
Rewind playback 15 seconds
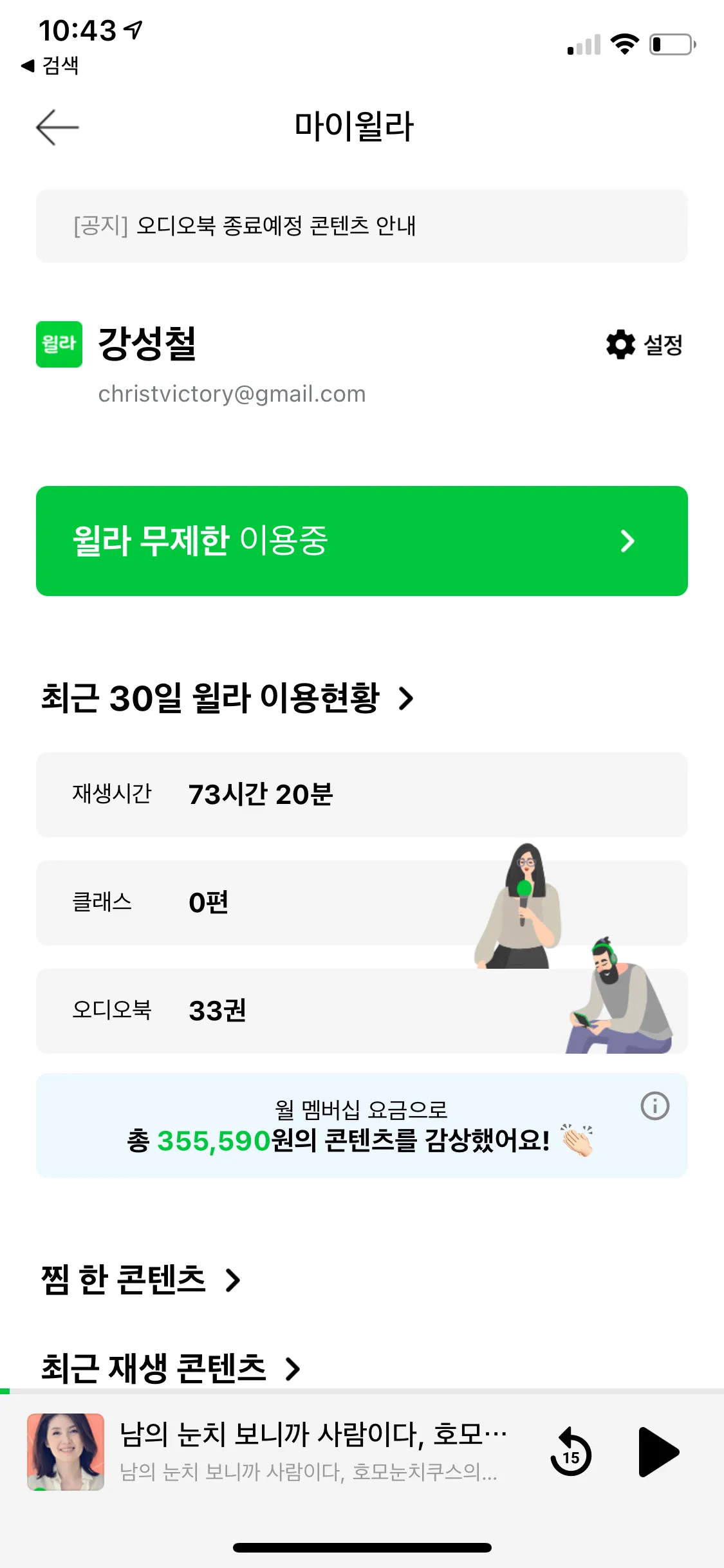pos(570,1452)
